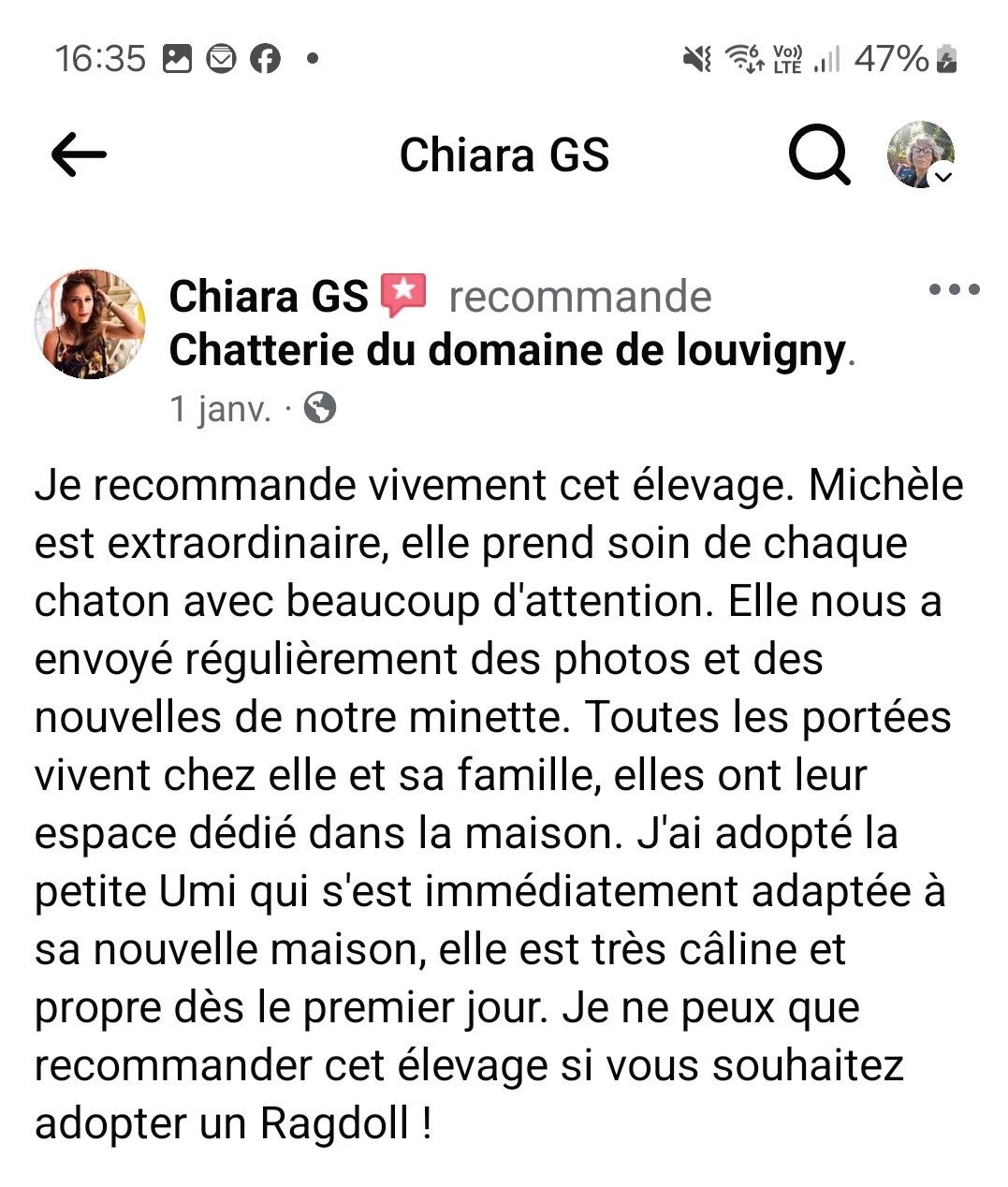Open the profile switcher avatar
1008x1187 pixels.
pos(921,155)
